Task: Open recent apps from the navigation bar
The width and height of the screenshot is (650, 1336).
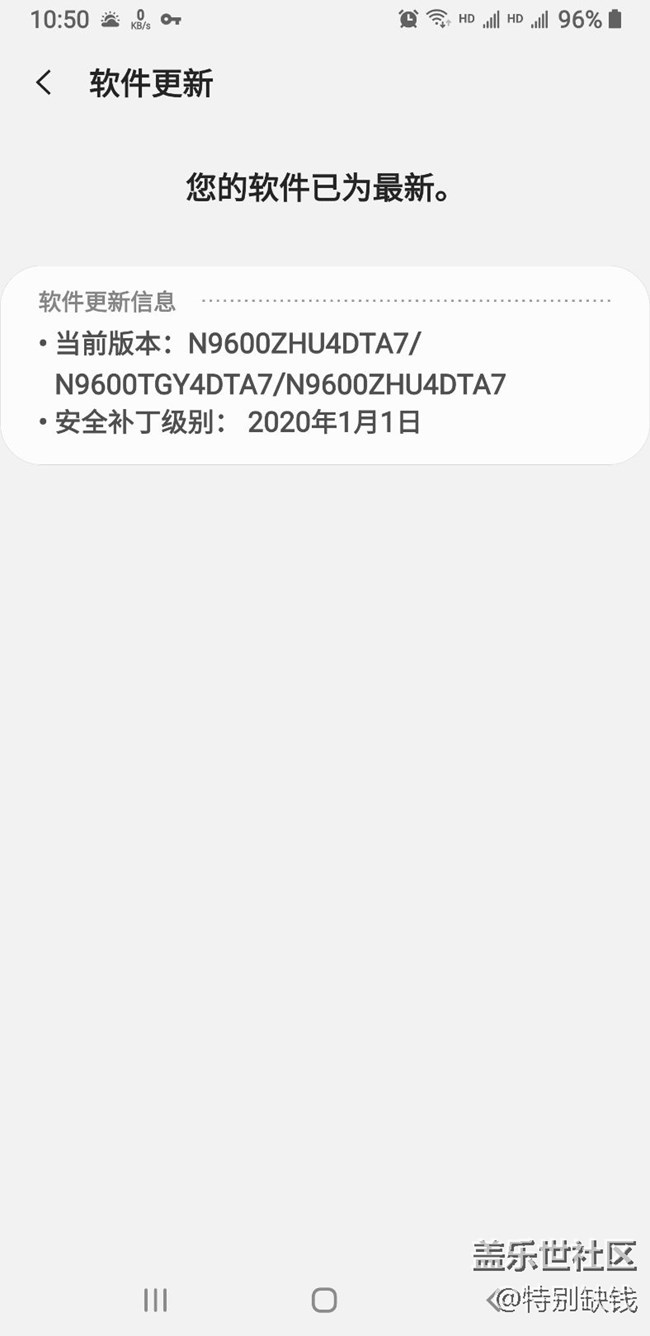Action: [x=155, y=1299]
